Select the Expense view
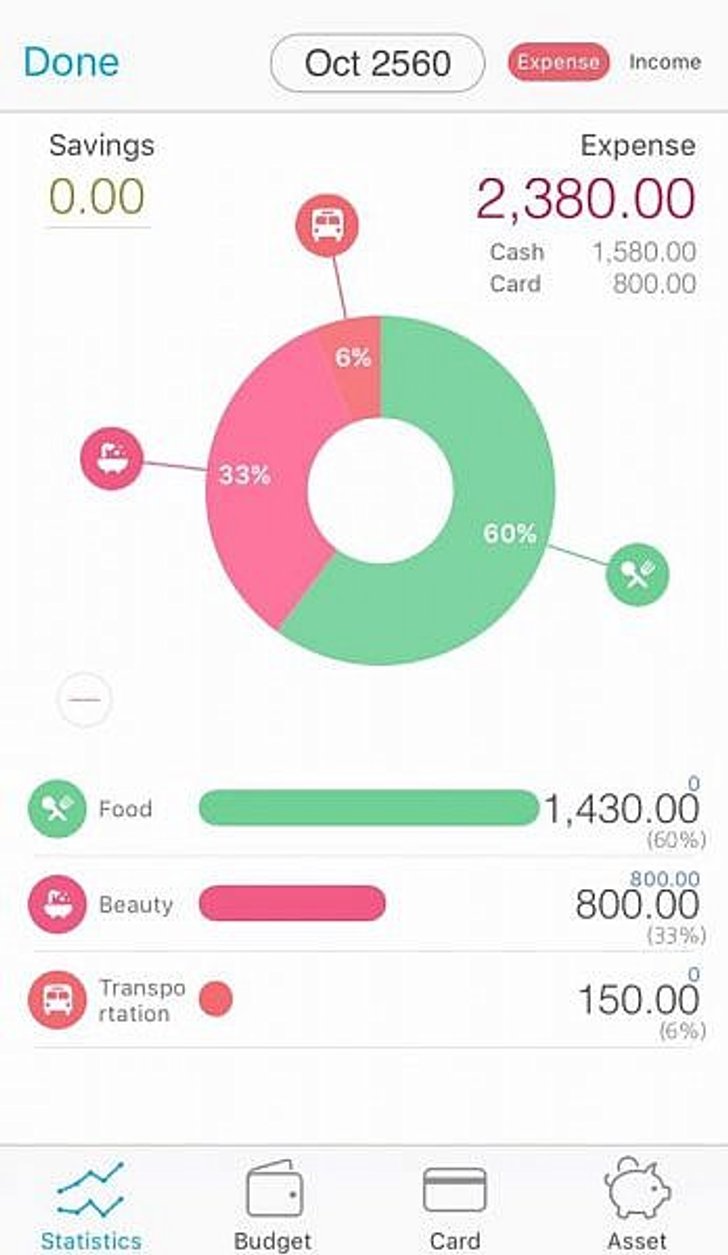The image size is (728, 1255). 559,62
